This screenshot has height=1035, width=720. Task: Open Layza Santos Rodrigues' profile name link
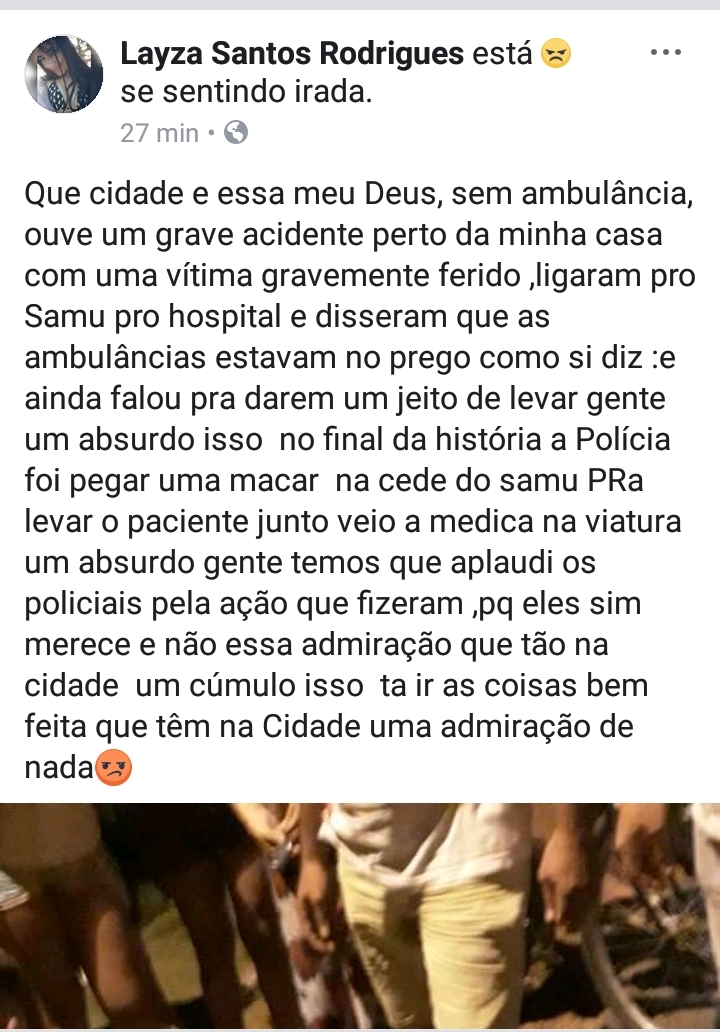(292, 54)
